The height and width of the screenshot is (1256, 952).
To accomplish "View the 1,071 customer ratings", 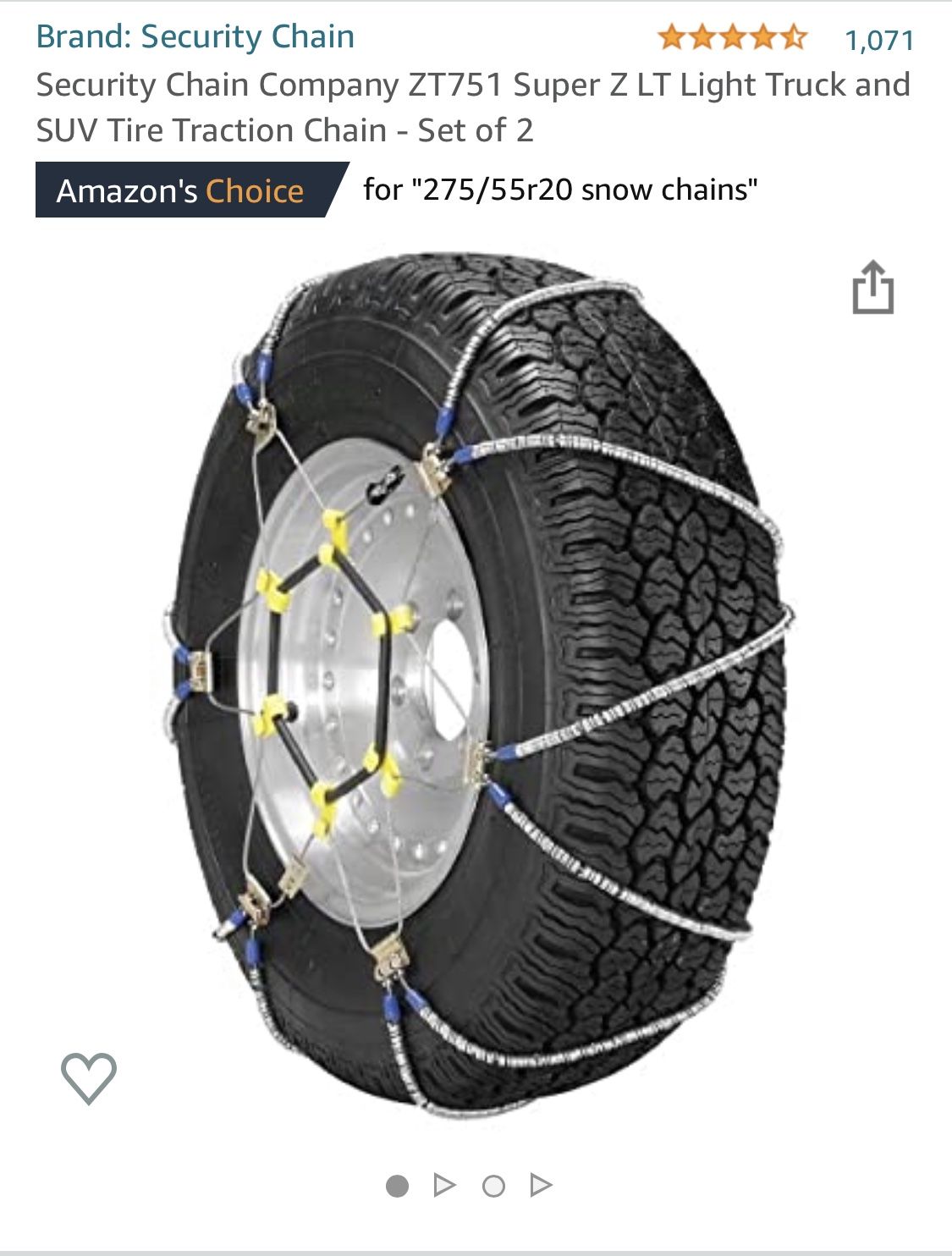I will 879,40.
